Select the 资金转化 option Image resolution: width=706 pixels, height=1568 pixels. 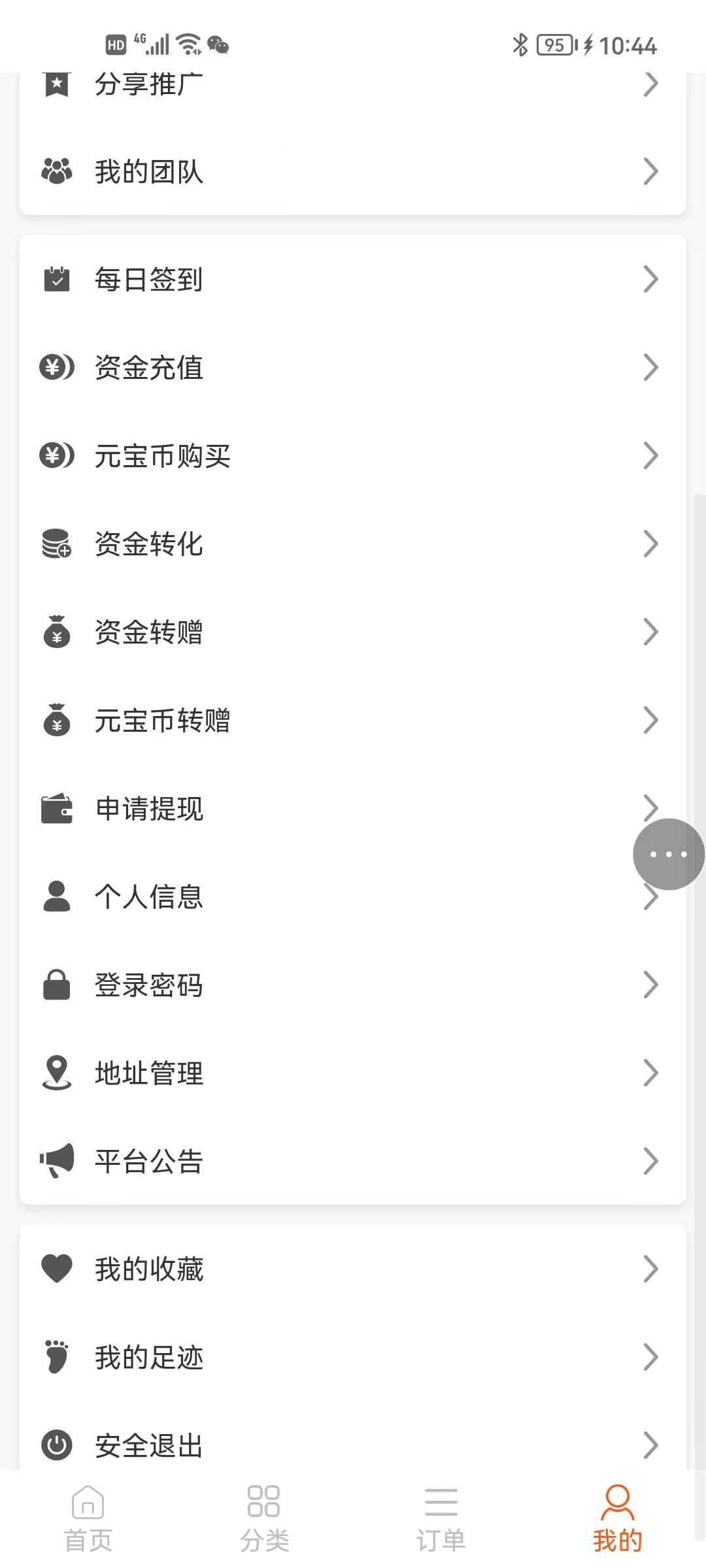149,544
